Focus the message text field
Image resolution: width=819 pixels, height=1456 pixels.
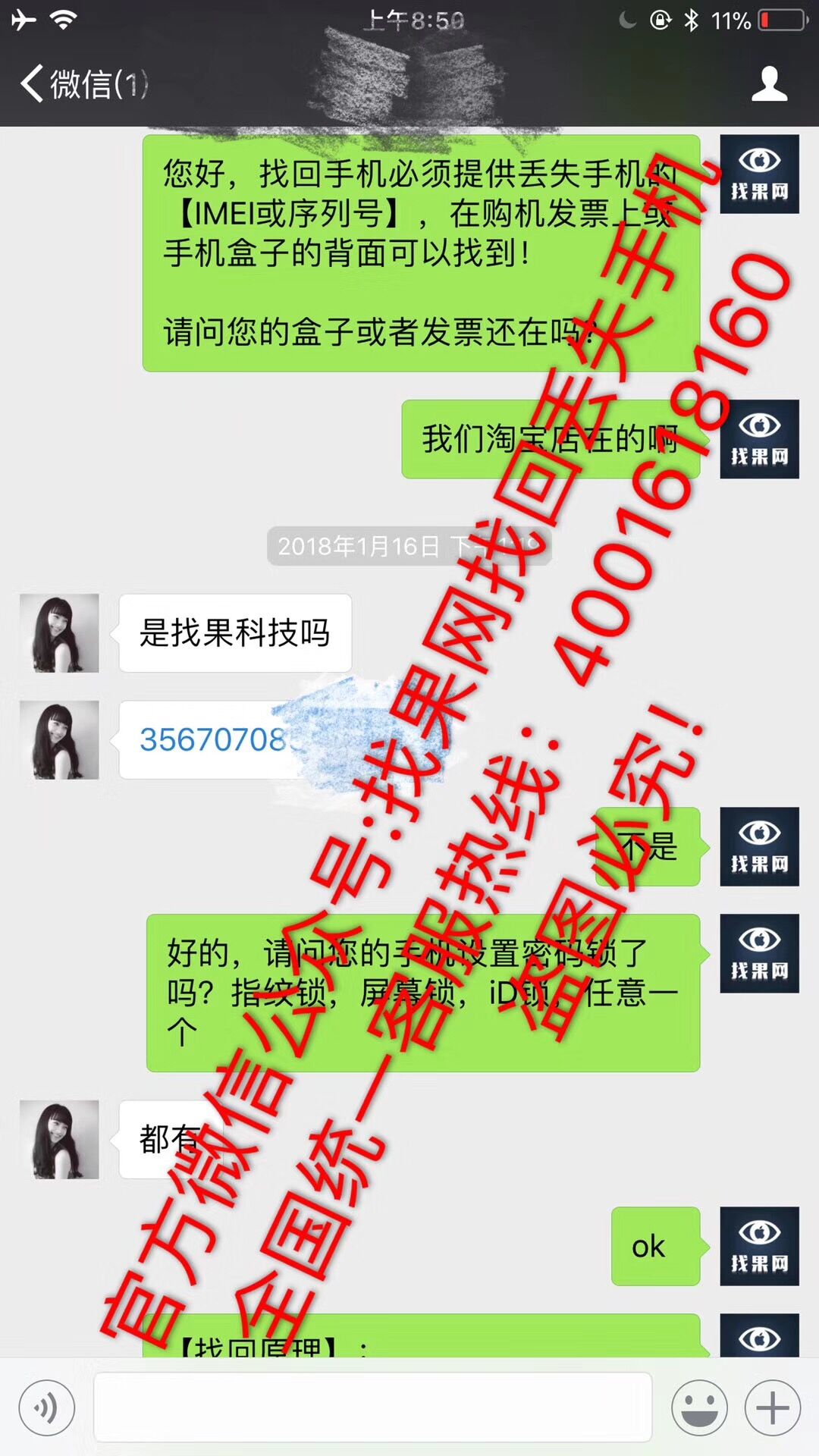click(x=372, y=1408)
